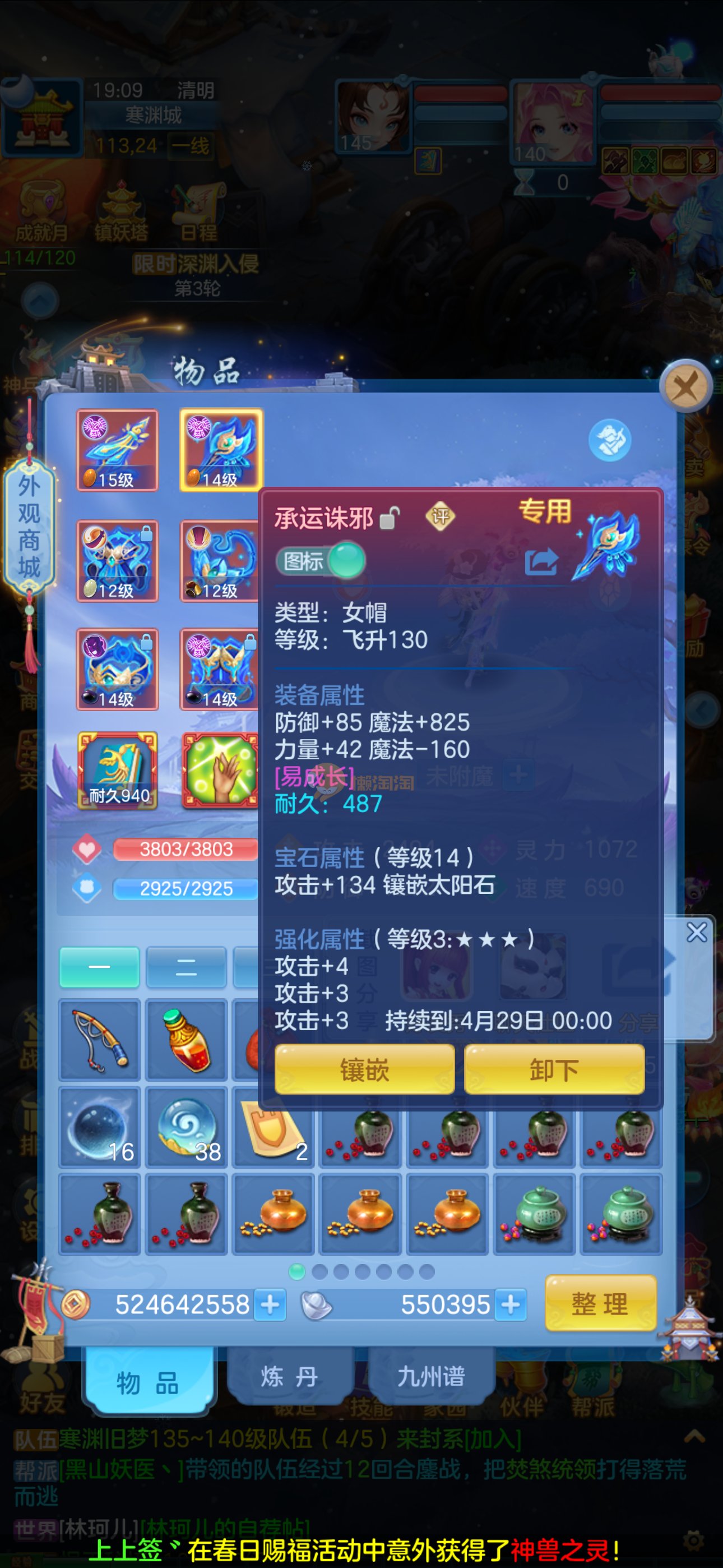This screenshot has height=1568, width=723.
Task: Tap 卸下 to unequip the item
Action: click(554, 1069)
